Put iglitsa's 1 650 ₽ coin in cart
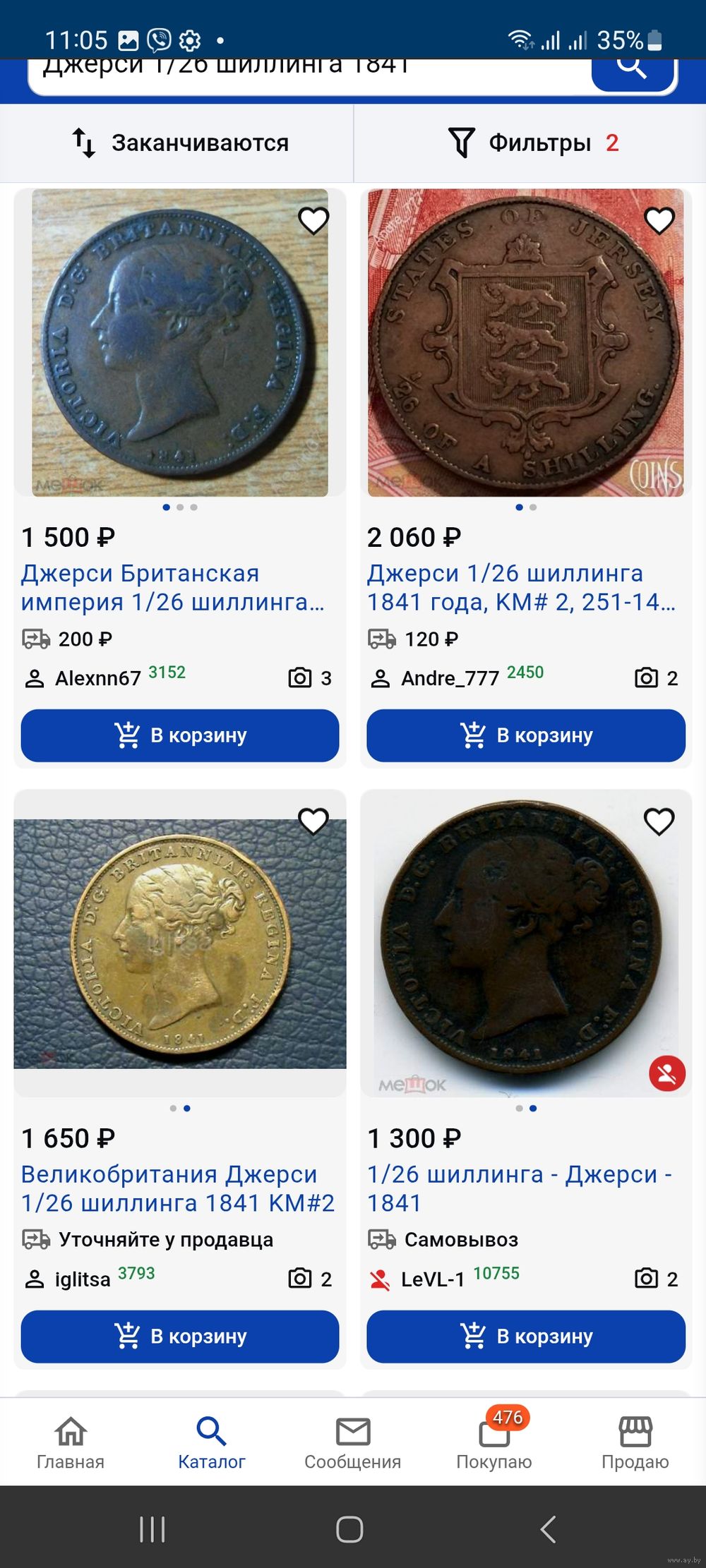 click(180, 1337)
